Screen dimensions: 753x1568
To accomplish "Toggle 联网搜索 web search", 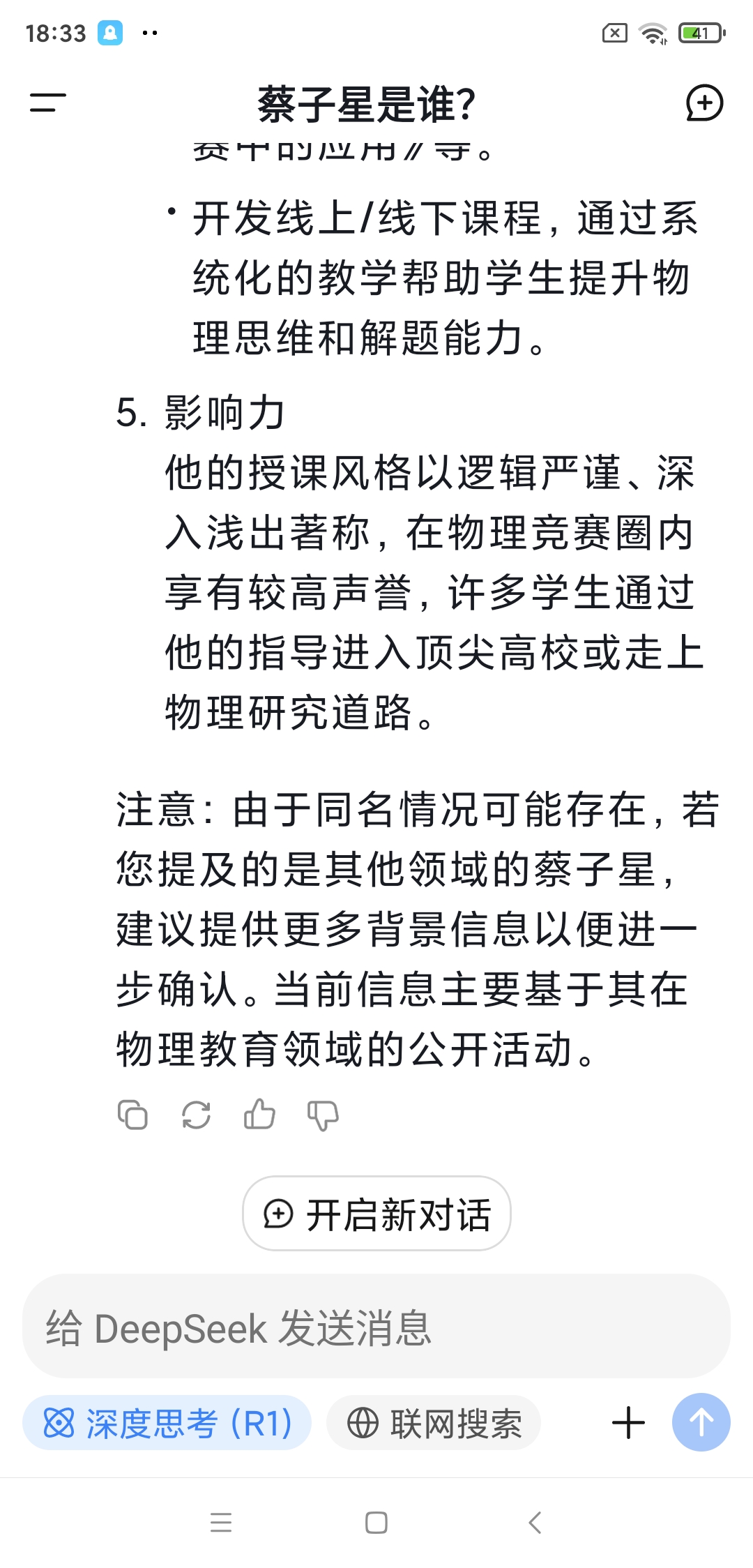I will click(x=434, y=1423).
